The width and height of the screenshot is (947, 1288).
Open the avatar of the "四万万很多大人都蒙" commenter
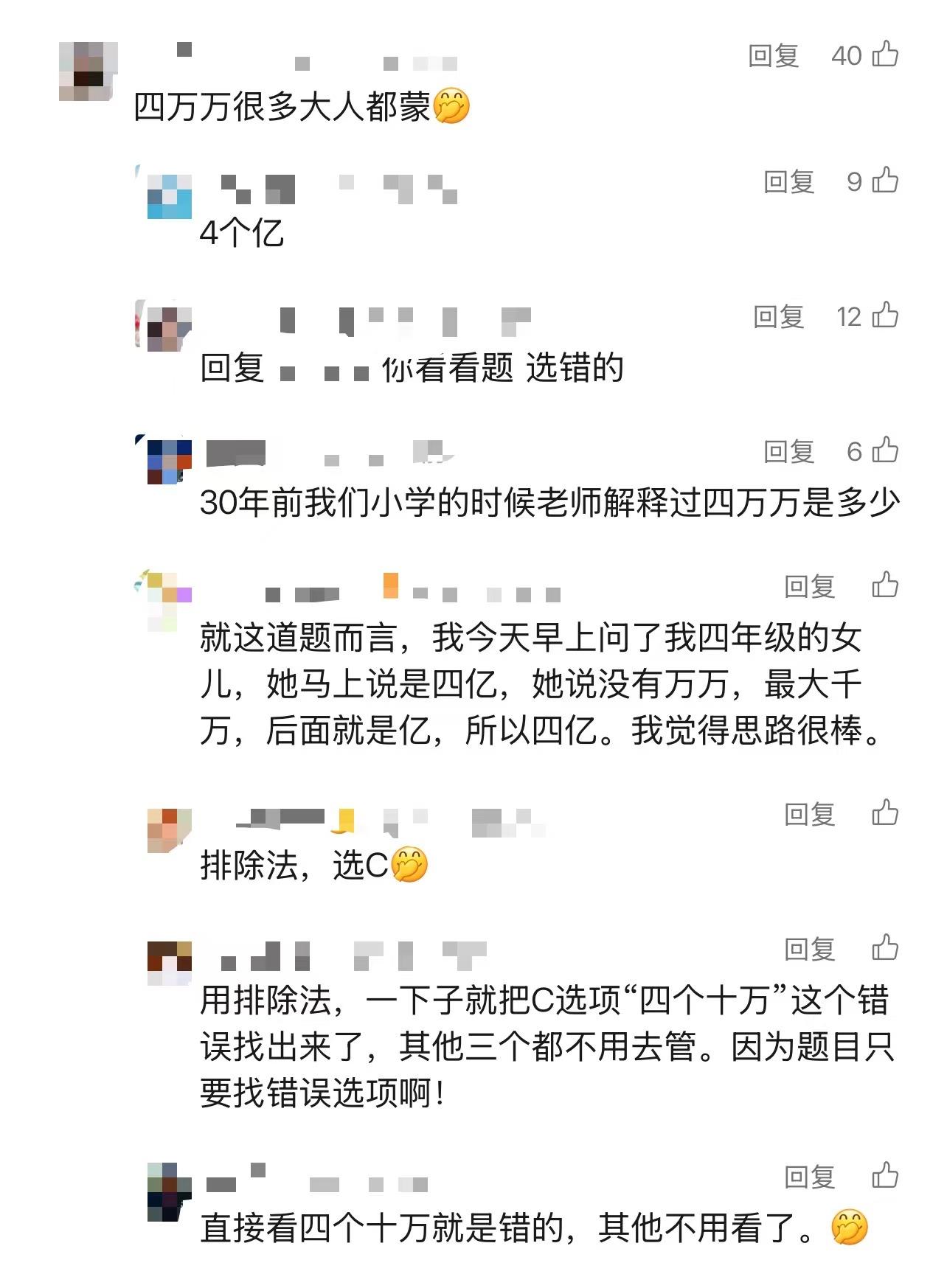click(x=88, y=71)
